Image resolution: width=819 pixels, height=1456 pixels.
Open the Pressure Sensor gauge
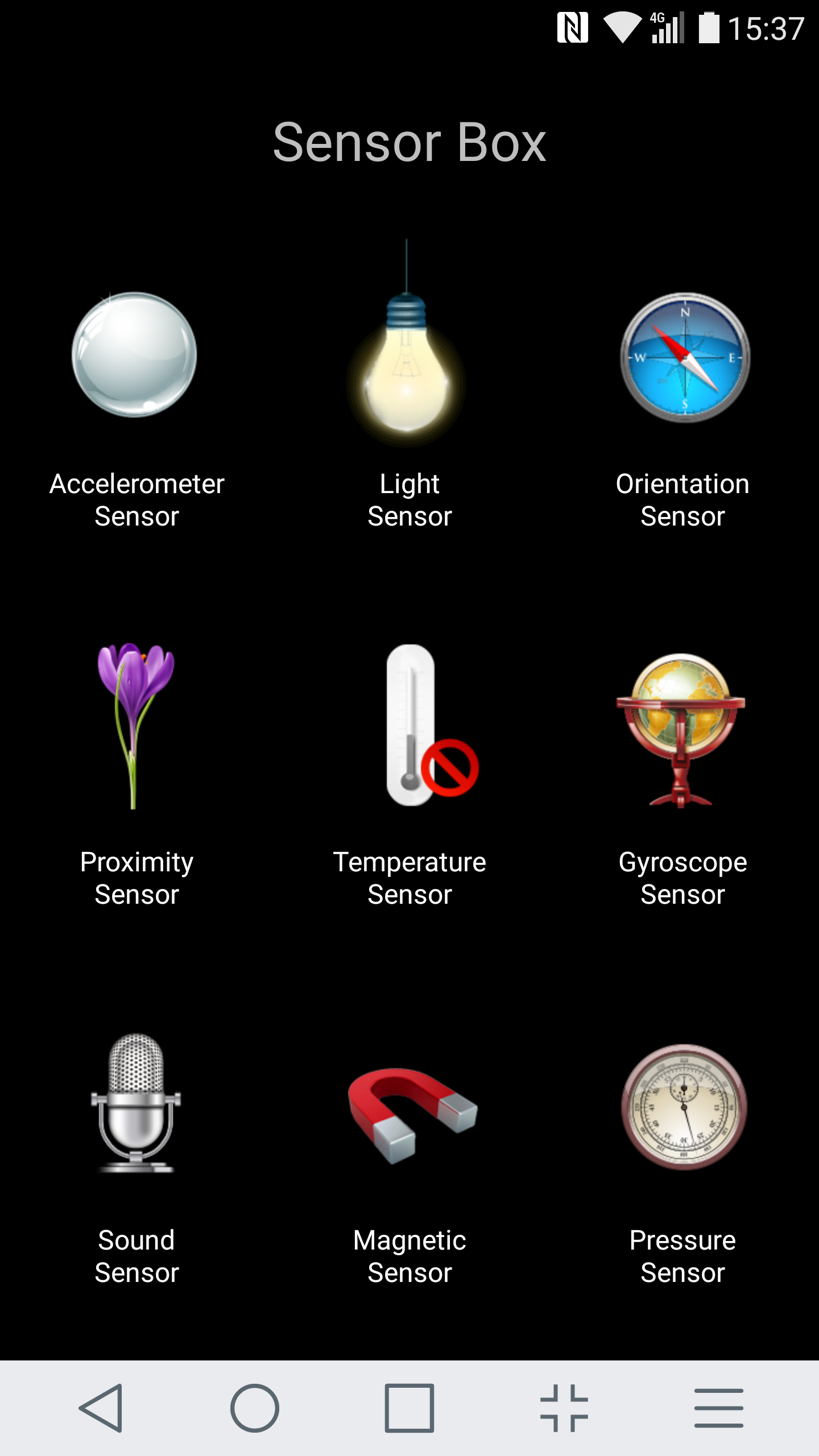[x=684, y=1107]
